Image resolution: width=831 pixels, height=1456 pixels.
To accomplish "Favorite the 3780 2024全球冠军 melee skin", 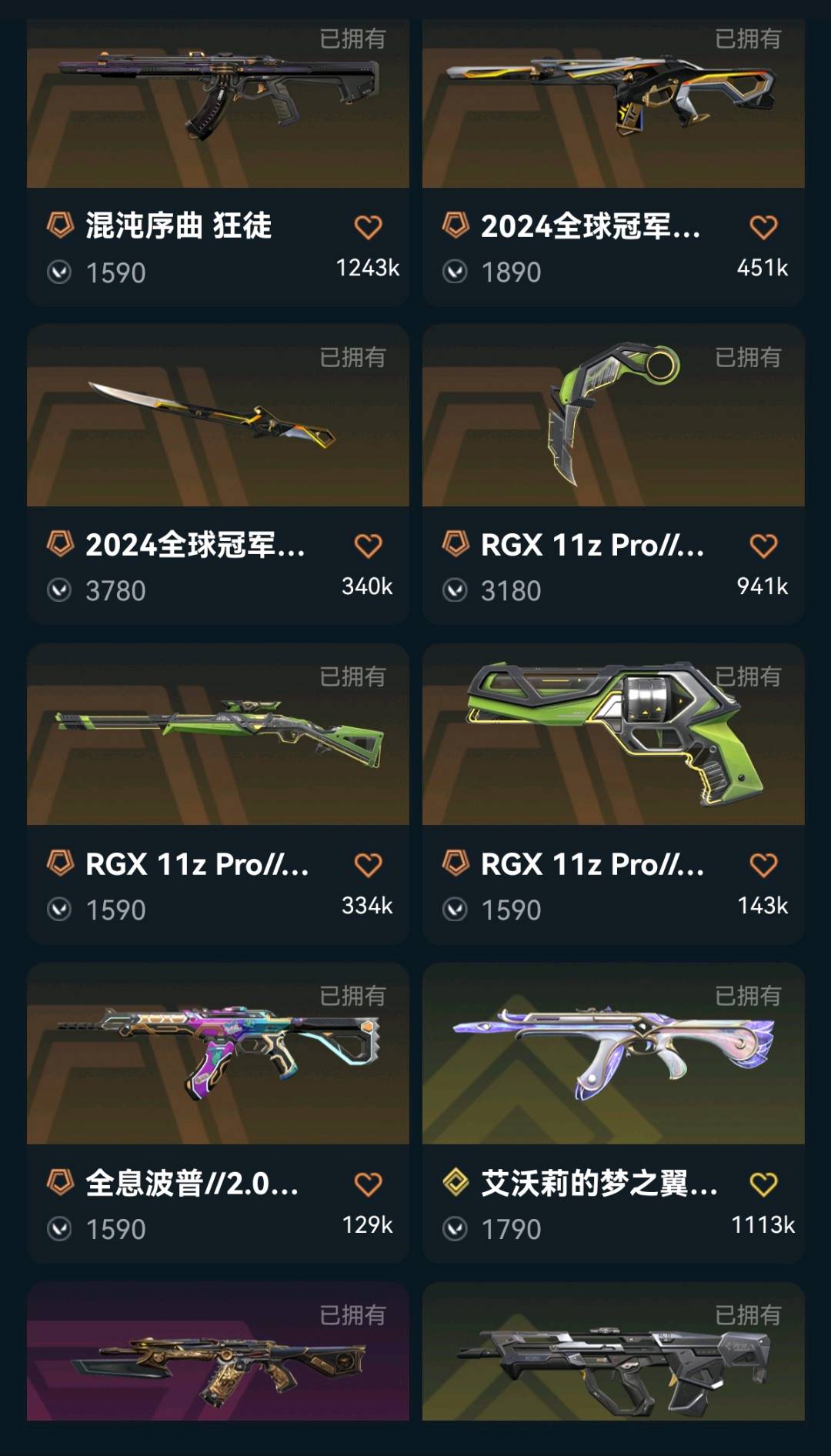I will pyautogui.click(x=368, y=546).
